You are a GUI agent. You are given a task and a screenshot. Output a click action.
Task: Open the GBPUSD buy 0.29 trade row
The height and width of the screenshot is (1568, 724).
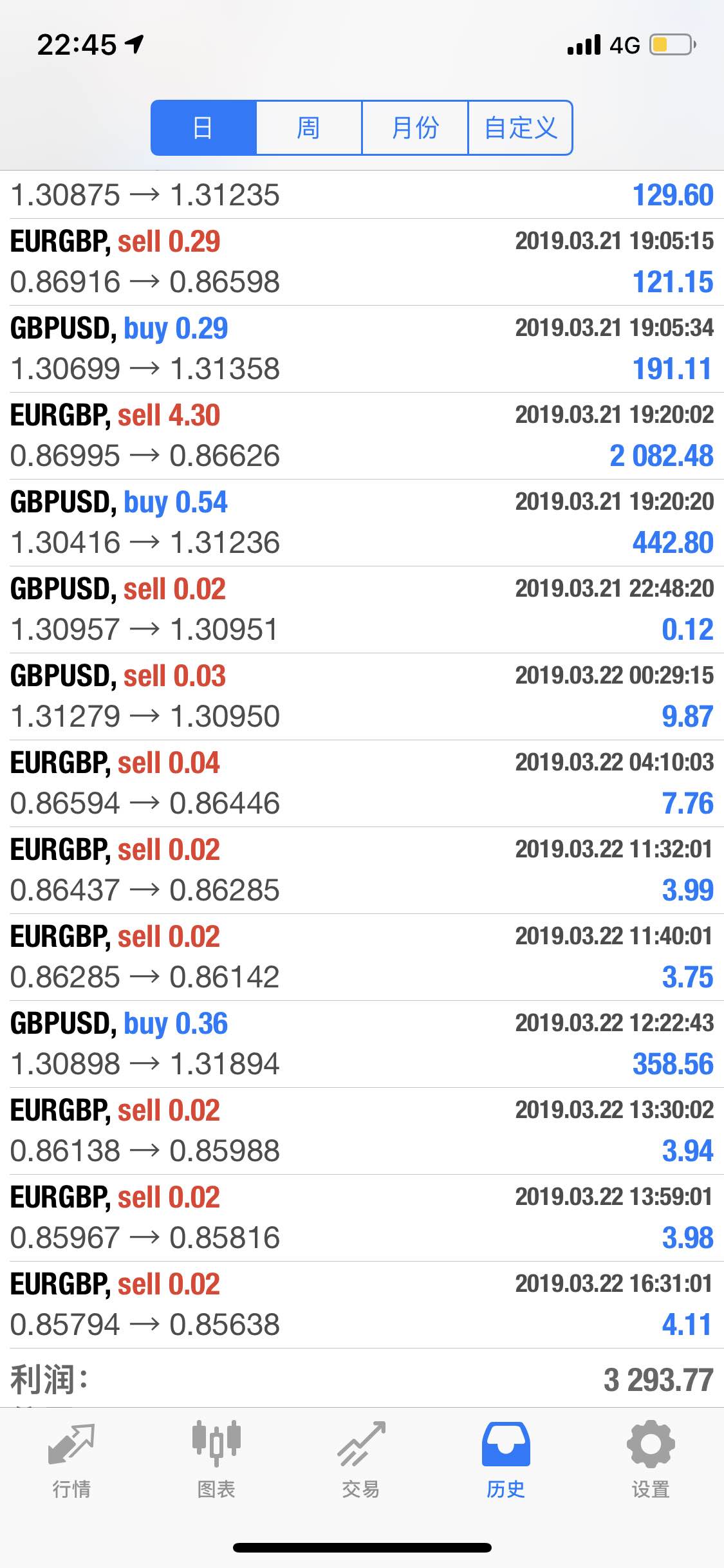[362, 349]
